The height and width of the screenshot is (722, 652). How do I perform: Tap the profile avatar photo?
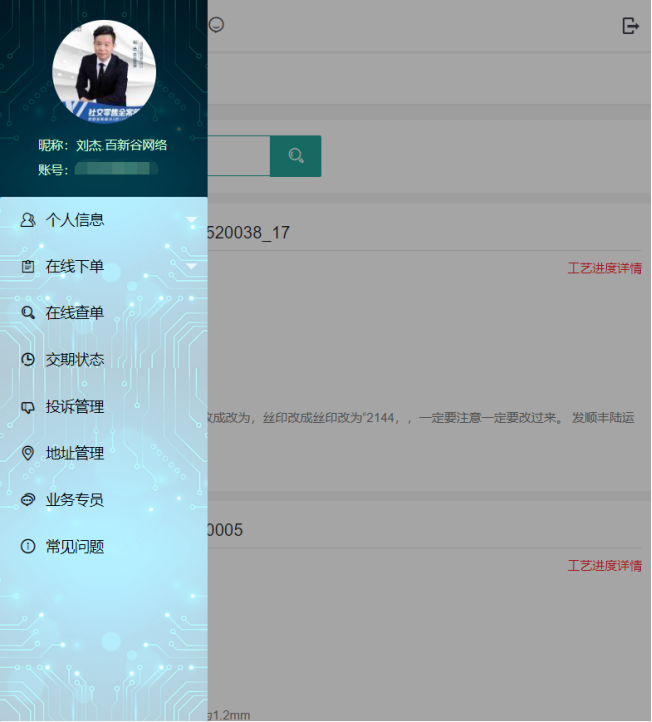104,72
